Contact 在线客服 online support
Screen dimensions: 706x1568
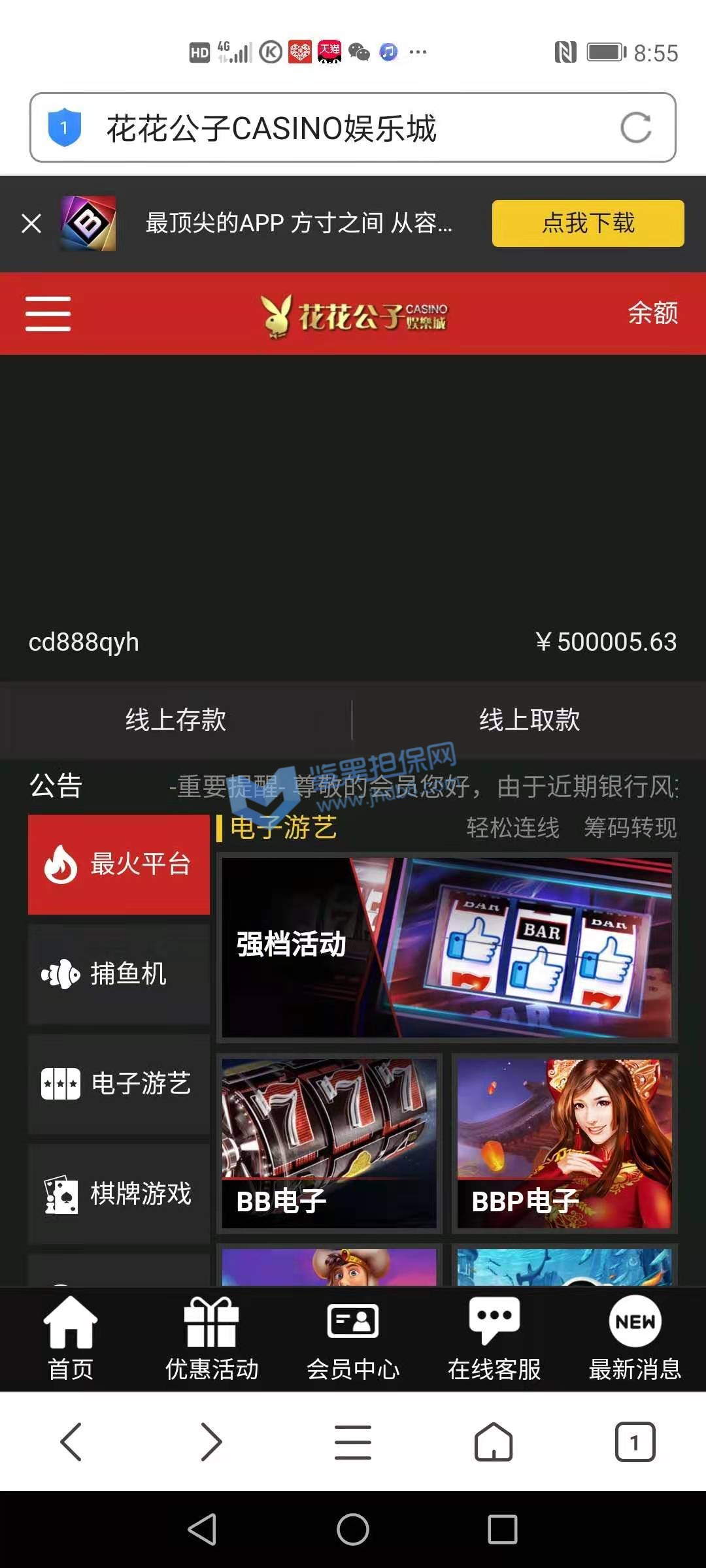pos(494,1339)
